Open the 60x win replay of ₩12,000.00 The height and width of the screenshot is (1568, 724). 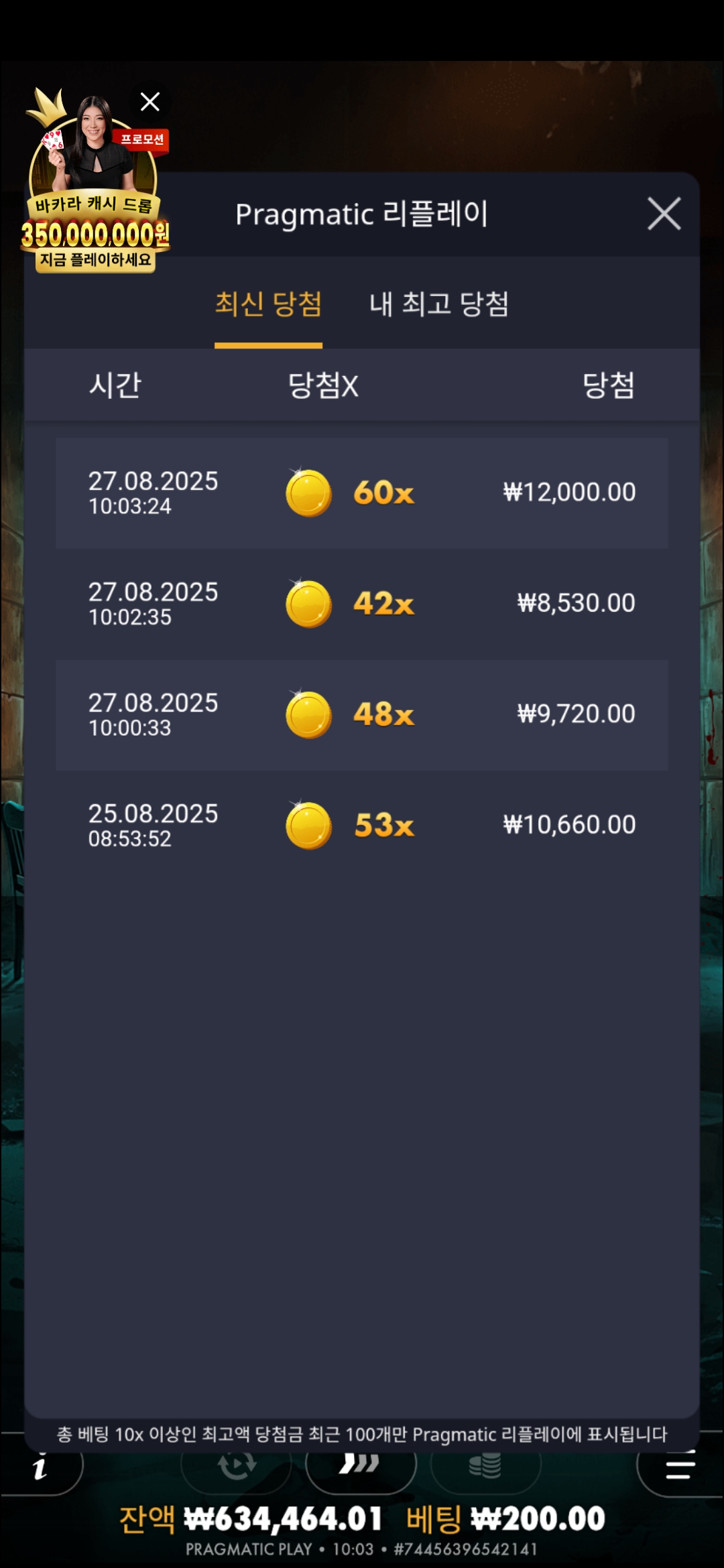pos(362,493)
